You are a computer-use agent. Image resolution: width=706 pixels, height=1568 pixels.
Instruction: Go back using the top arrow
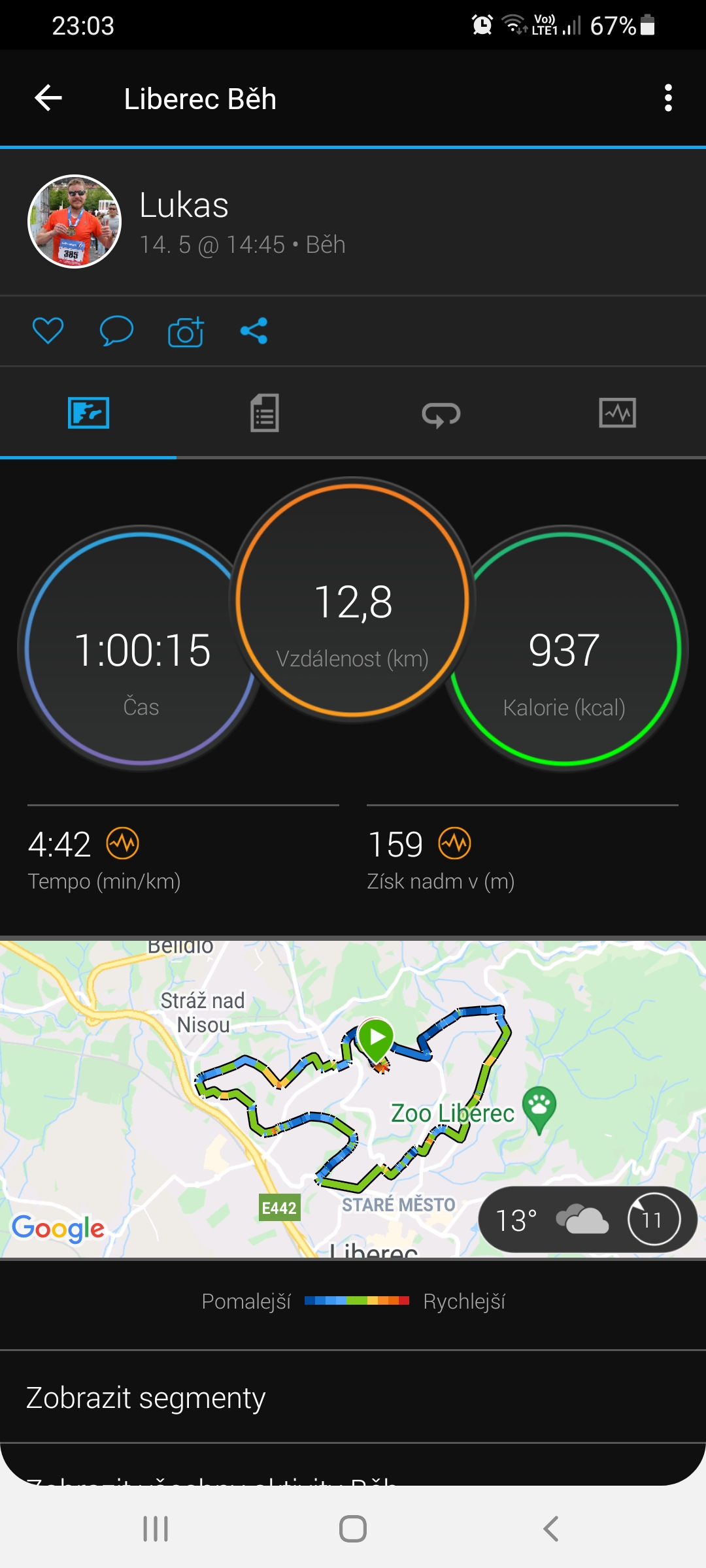click(48, 99)
